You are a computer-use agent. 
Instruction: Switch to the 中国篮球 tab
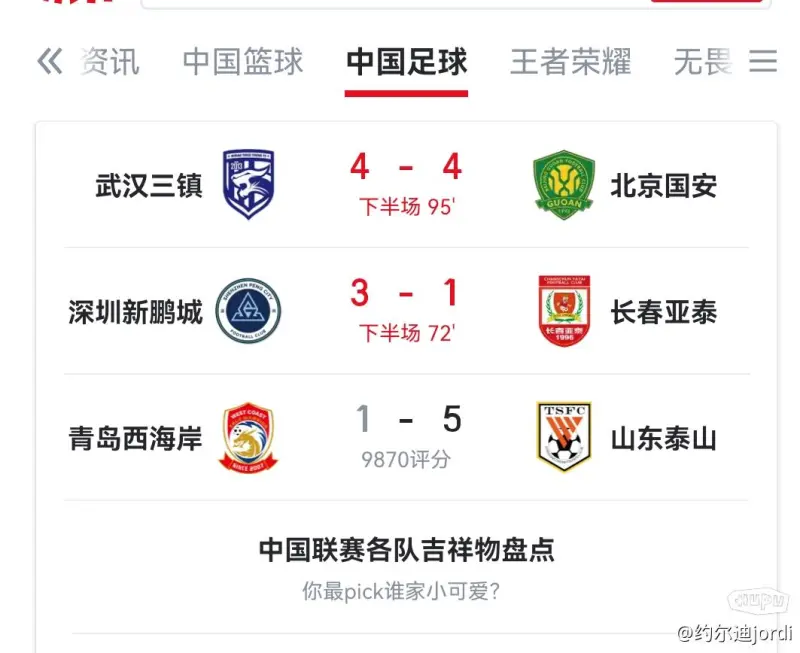[243, 63]
